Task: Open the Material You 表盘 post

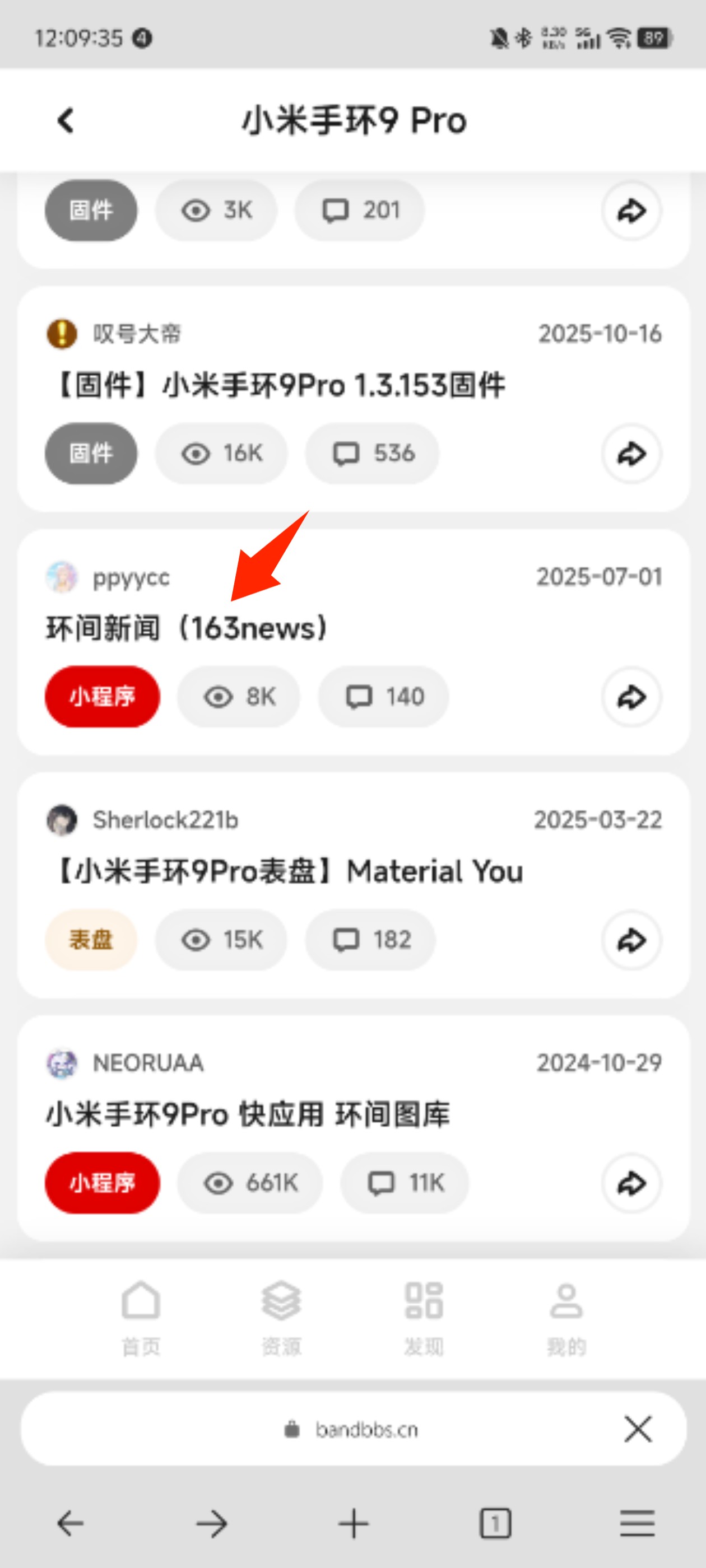Action: pyautogui.click(x=286, y=872)
